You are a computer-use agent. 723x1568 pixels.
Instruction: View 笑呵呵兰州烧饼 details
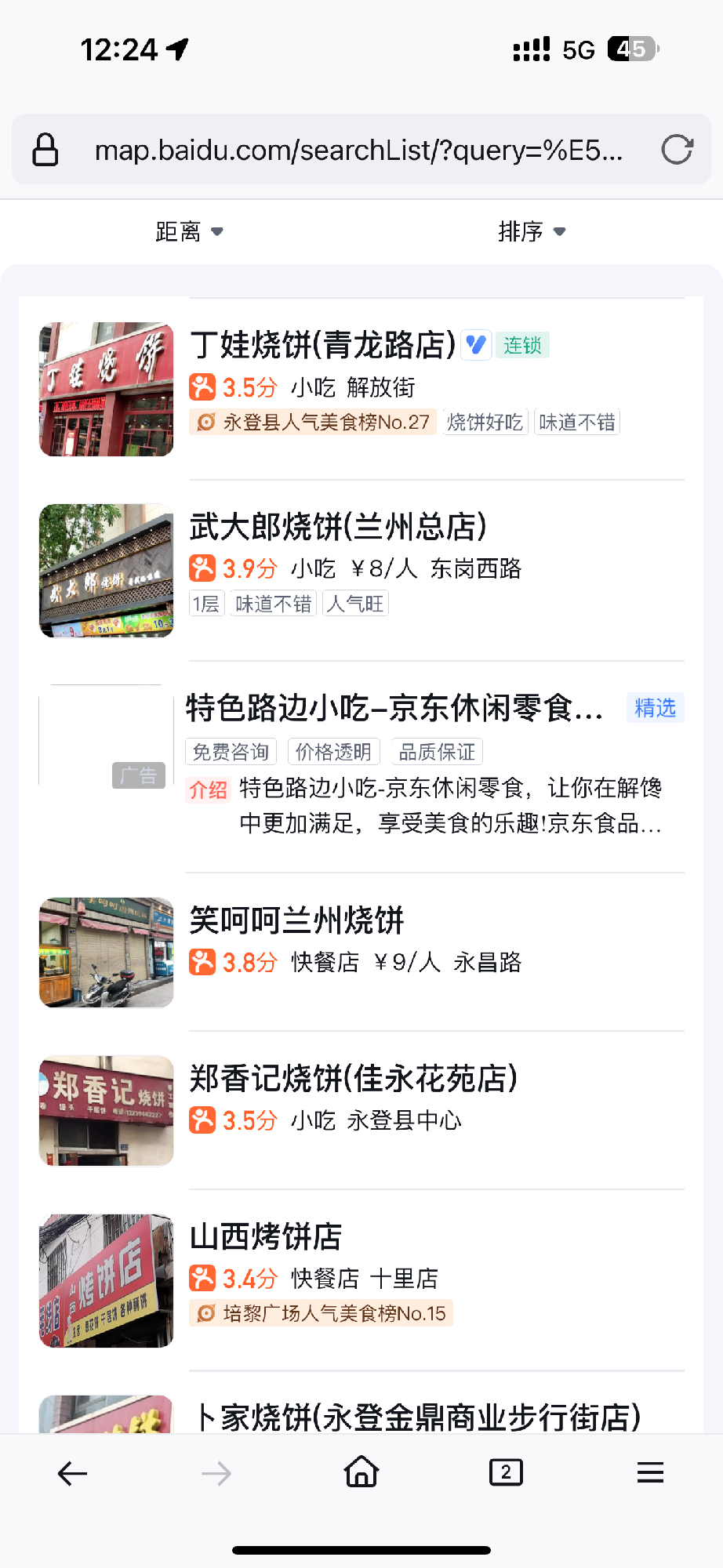coord(296,920)
